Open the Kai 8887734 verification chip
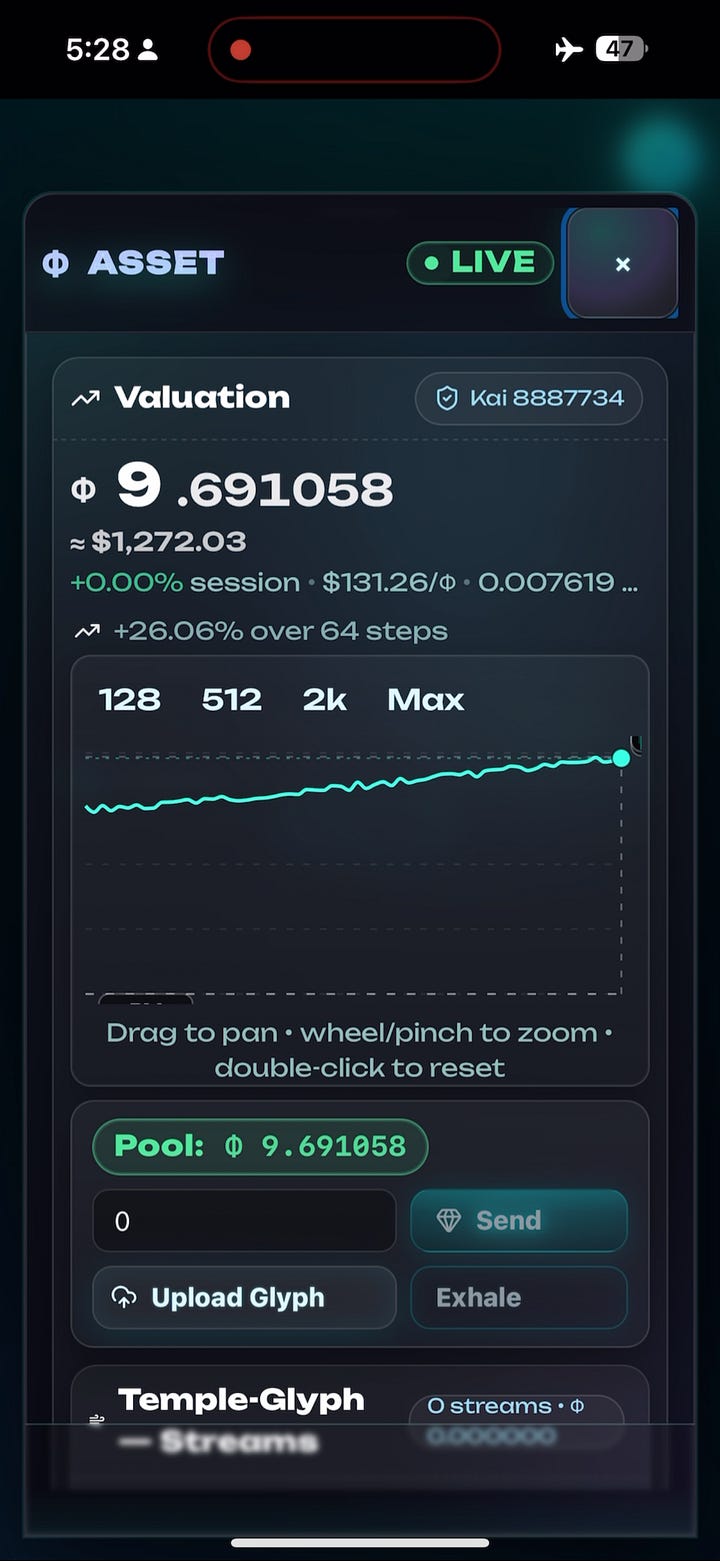The width and height of the screenshot is (720, 1561). pyautogui.click(x=529, y=398)
